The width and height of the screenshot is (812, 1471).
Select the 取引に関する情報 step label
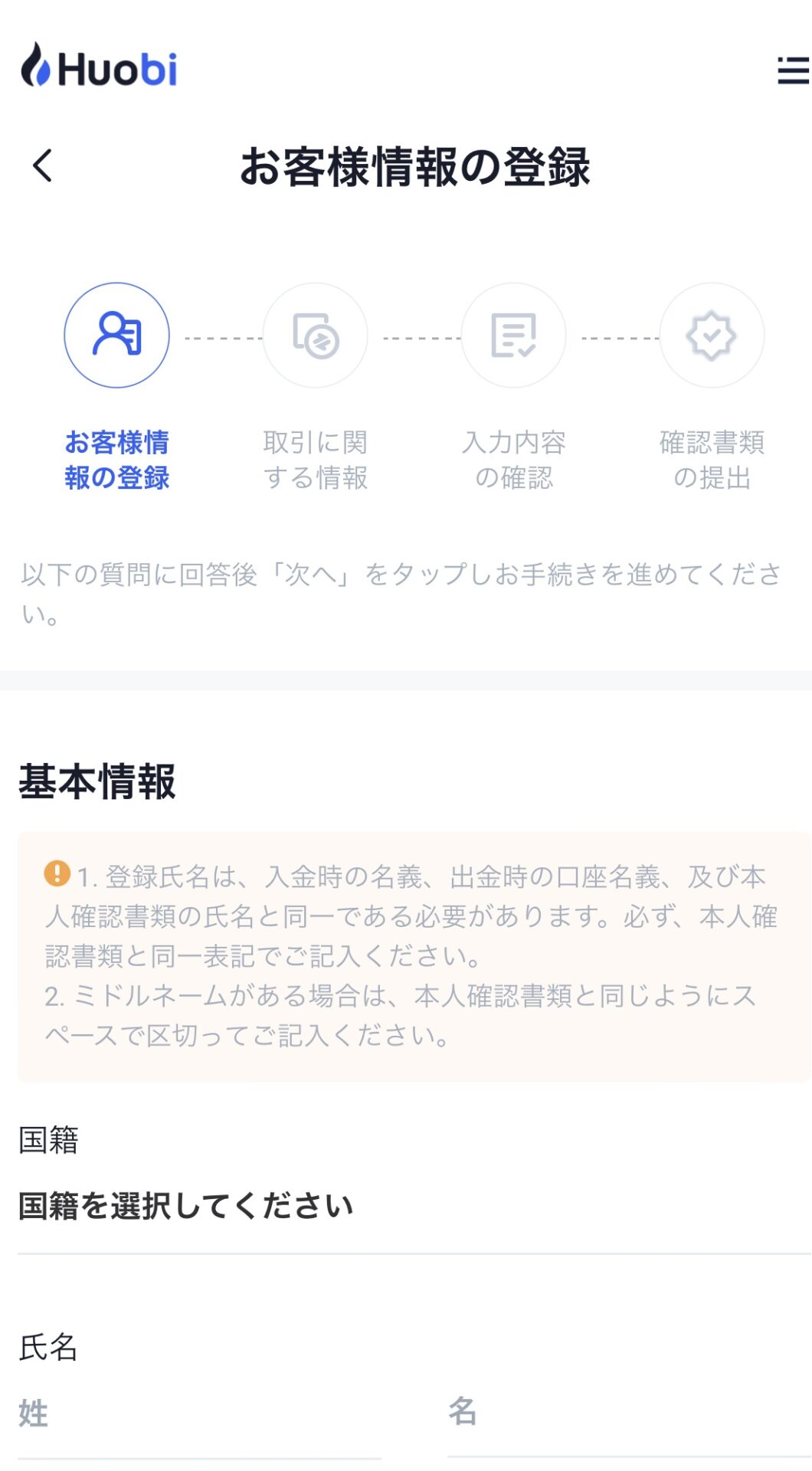tap(315, 460)
